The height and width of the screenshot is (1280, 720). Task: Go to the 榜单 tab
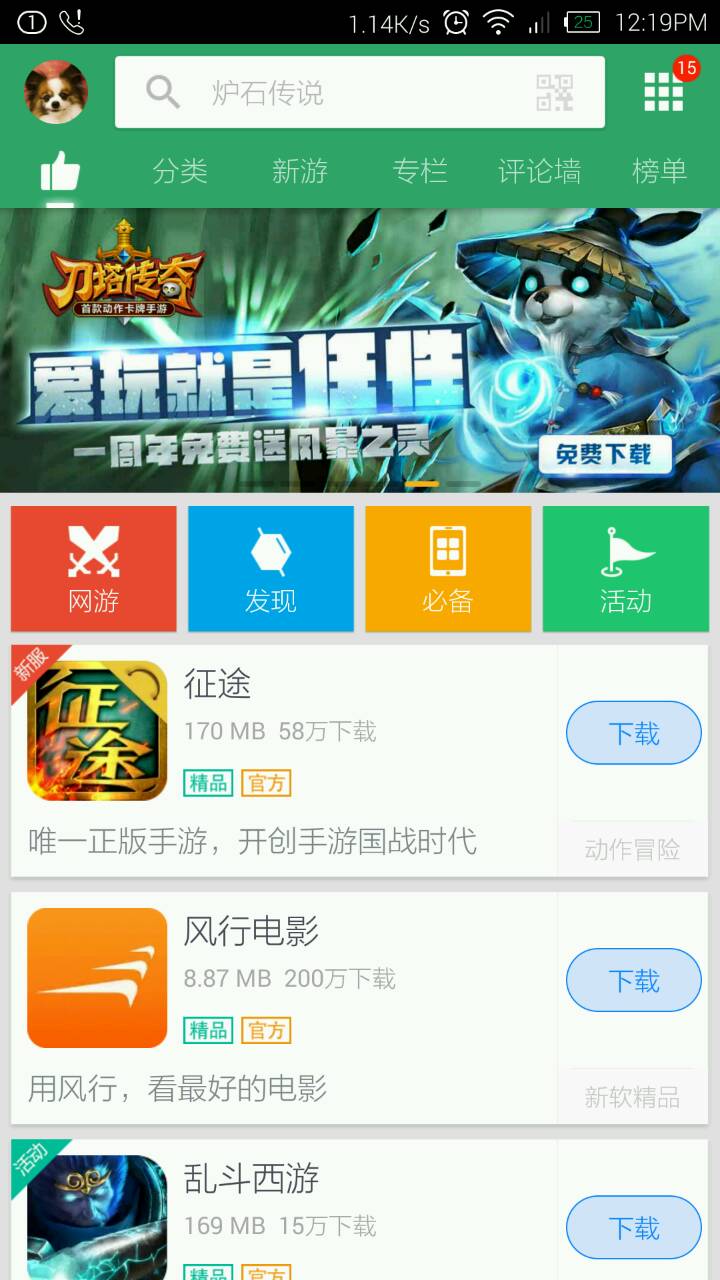pos(660,171)
